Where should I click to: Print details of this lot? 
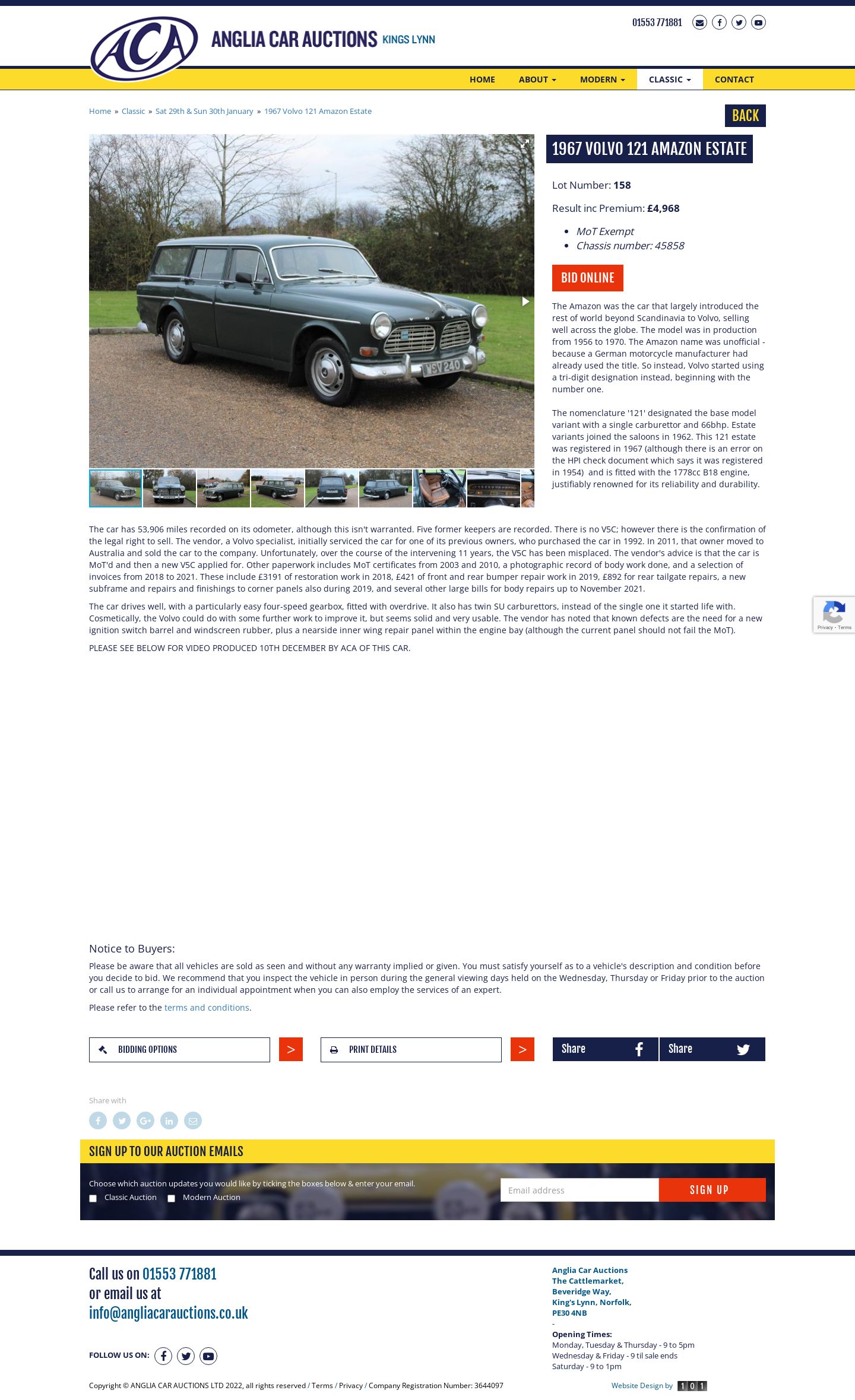[x=411, y=1050]
